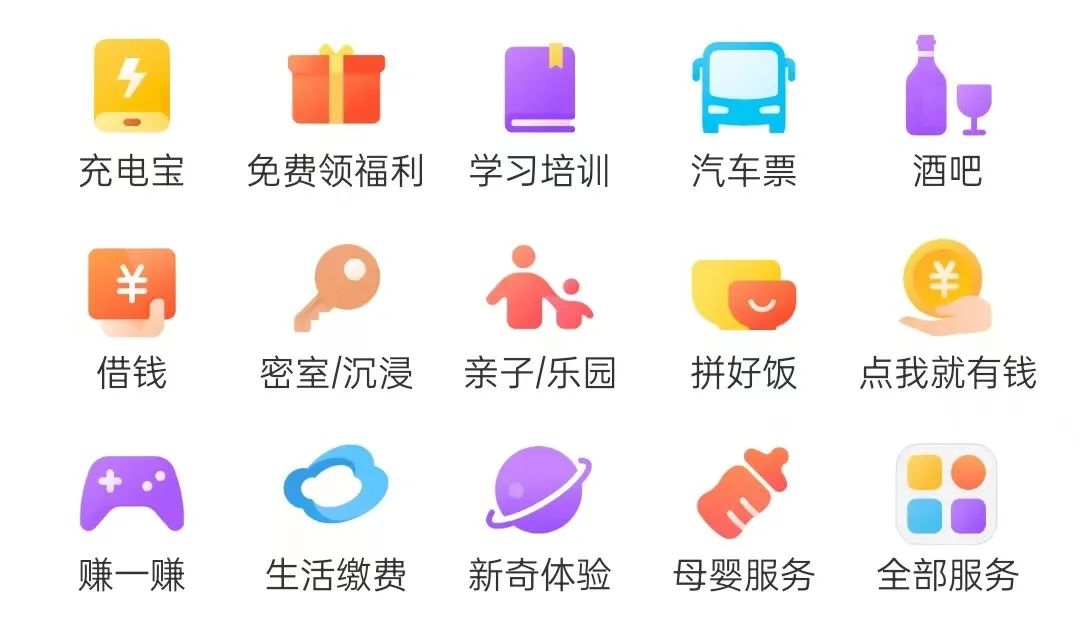The height and width of the screenshot is (619, 1080).
Task: Tap 母婴服务 baby bottle icon
Action: (744, 492)
